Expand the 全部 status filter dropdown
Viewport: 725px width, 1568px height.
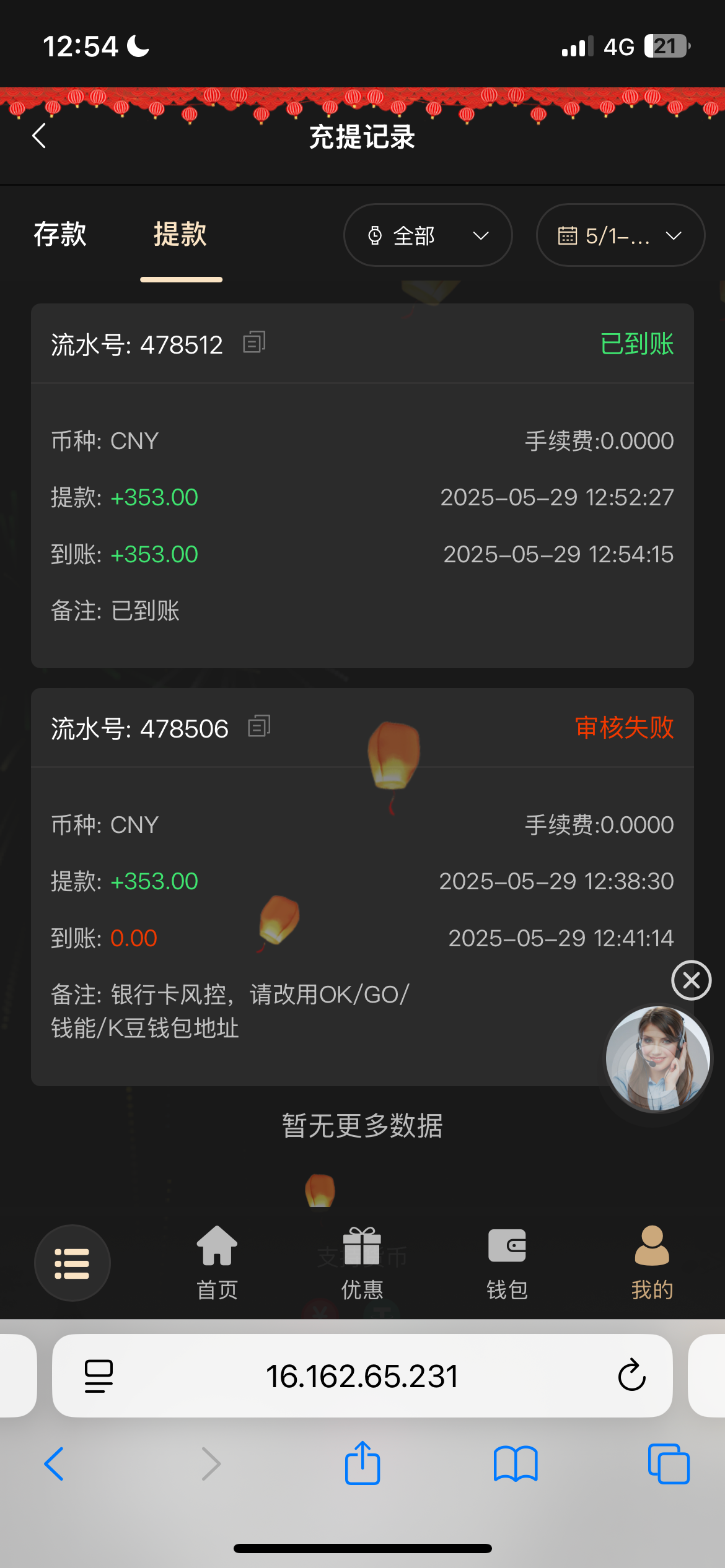point(428,235)
